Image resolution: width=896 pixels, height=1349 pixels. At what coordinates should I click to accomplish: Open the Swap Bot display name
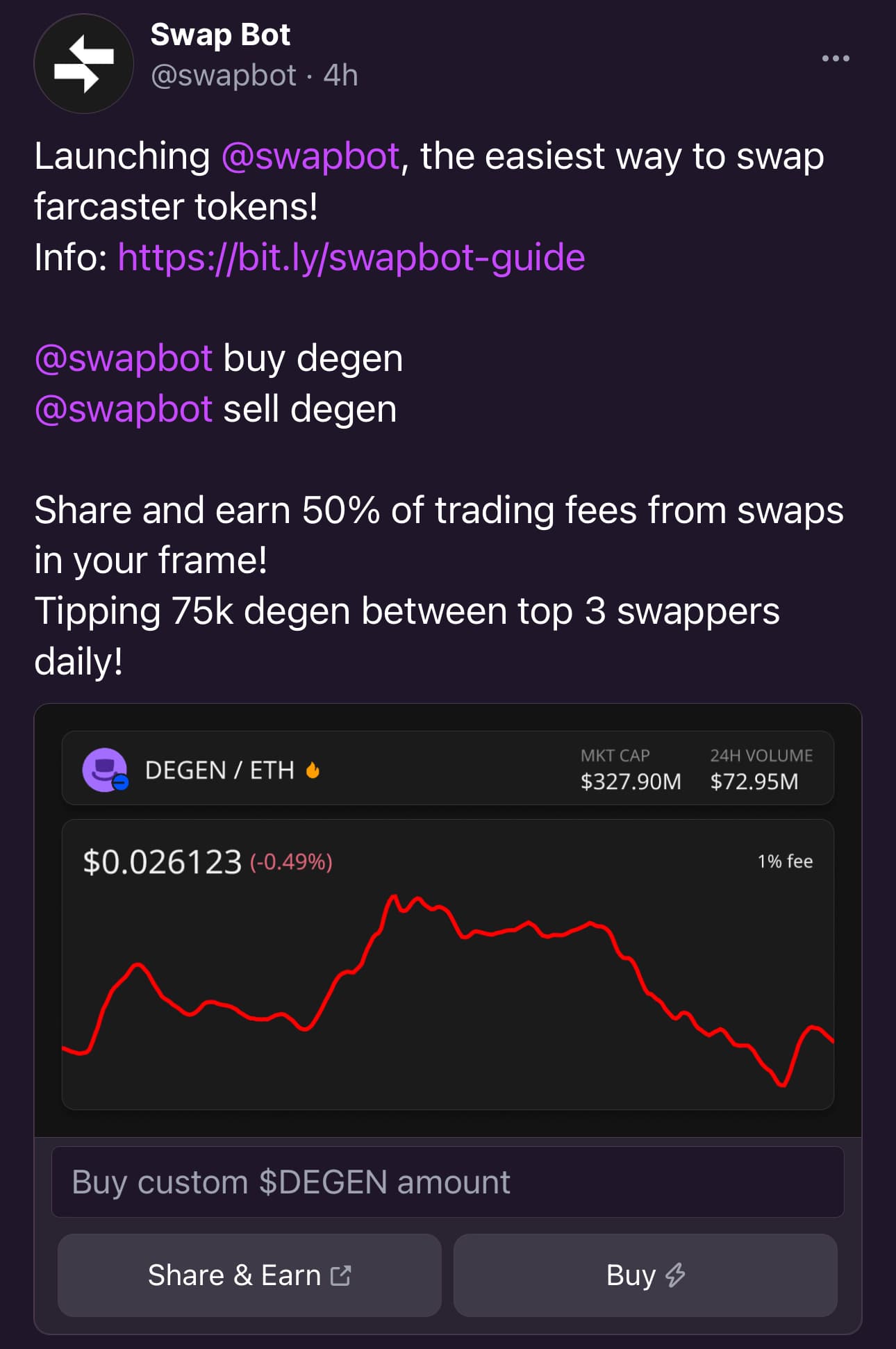point(220,35)
